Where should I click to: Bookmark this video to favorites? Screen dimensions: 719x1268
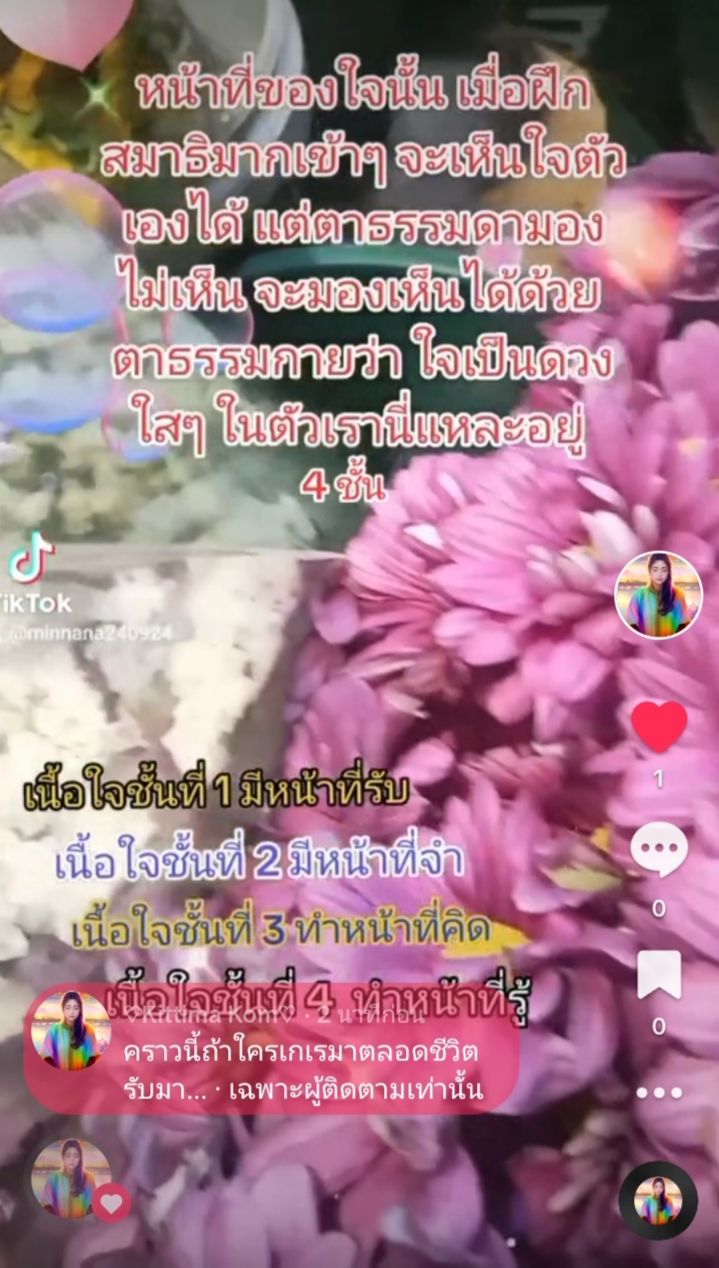659,975
